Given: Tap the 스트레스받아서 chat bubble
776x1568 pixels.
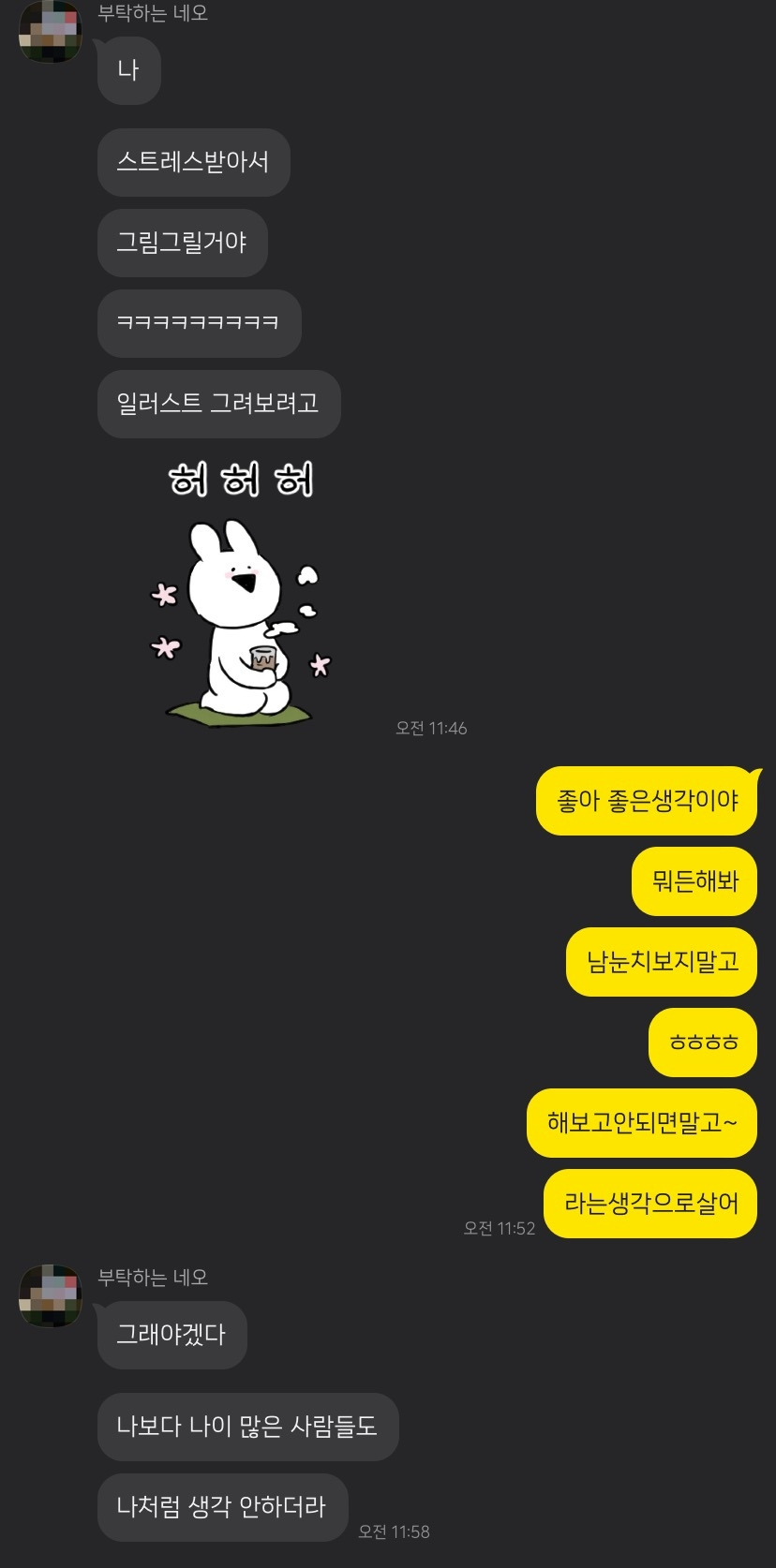Looking at the screenshot, I should [193, 161].
